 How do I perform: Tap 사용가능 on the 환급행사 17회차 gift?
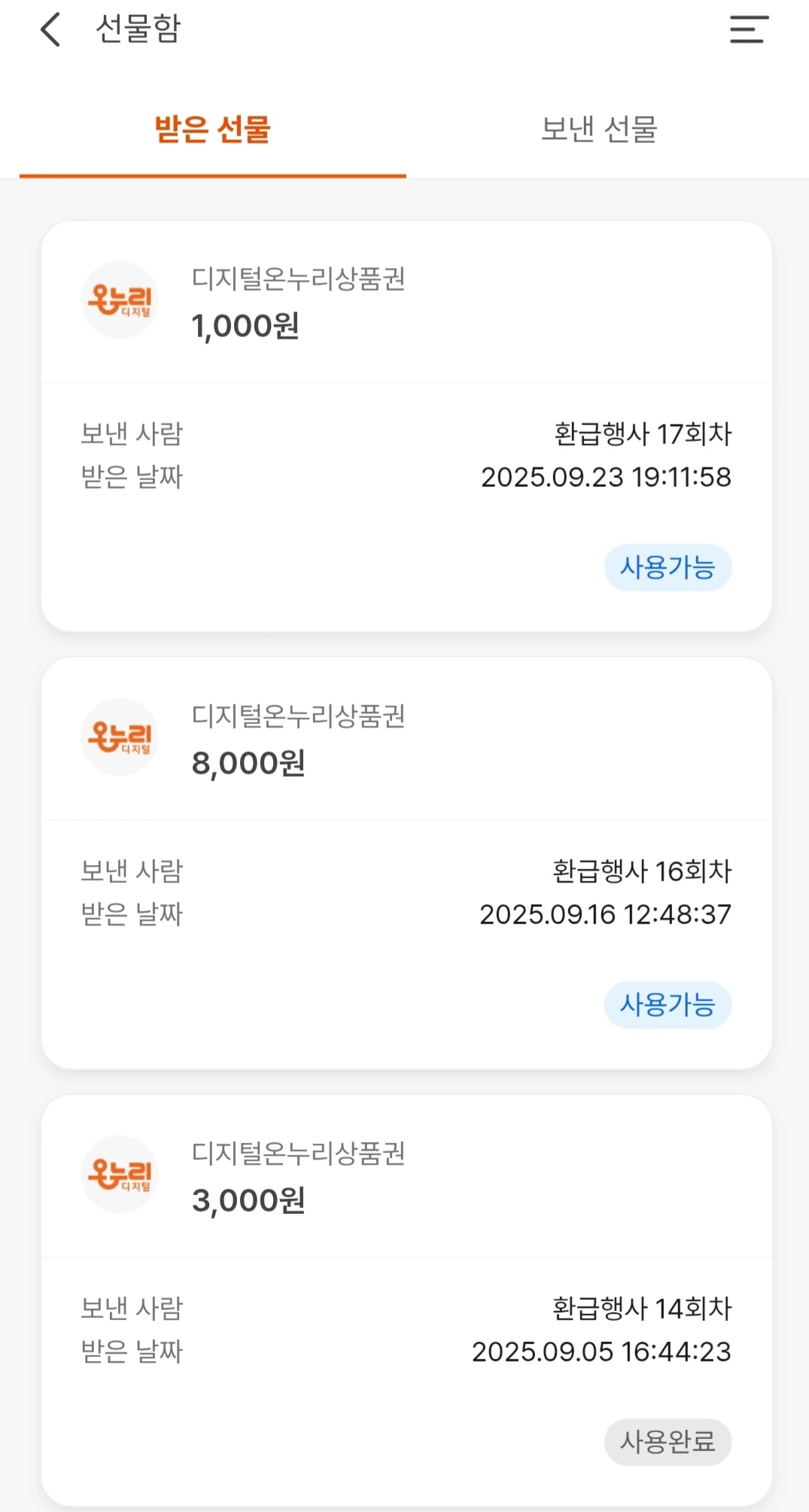click(x=668, y=567)
